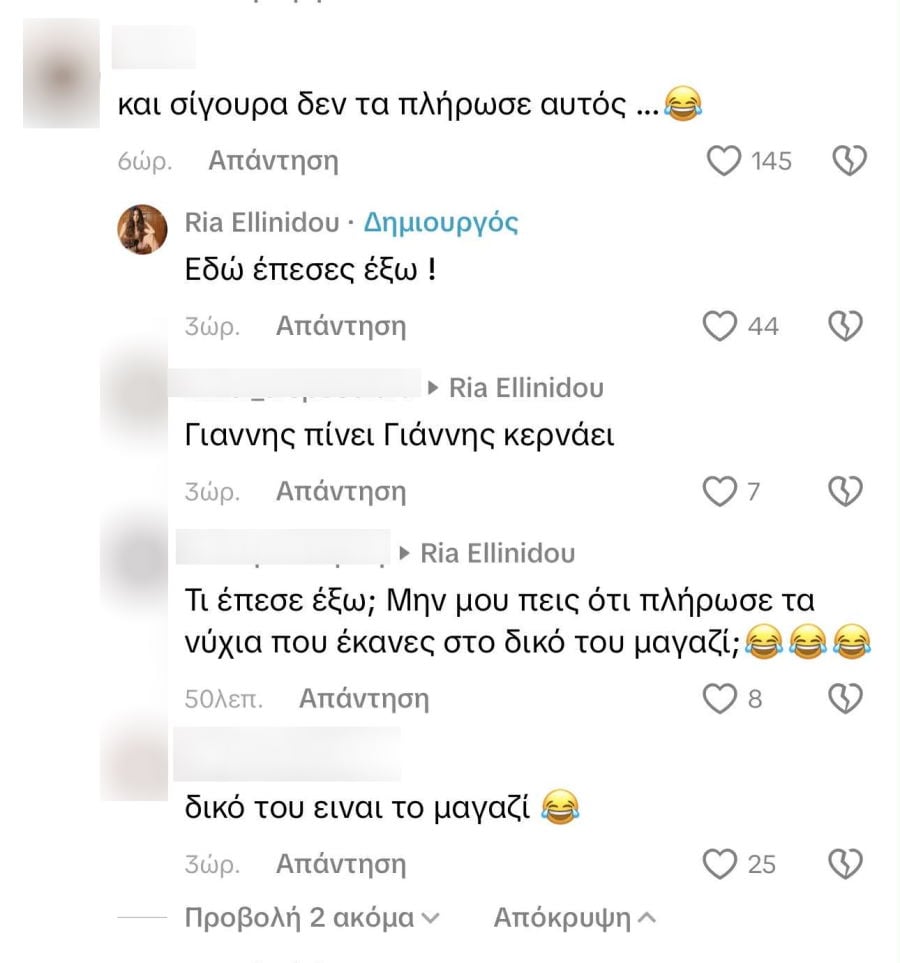Reply to 'Γιαννης πίνει Γιάννης κερνάει' comment
900x963 pixels.
coord(340,491)
